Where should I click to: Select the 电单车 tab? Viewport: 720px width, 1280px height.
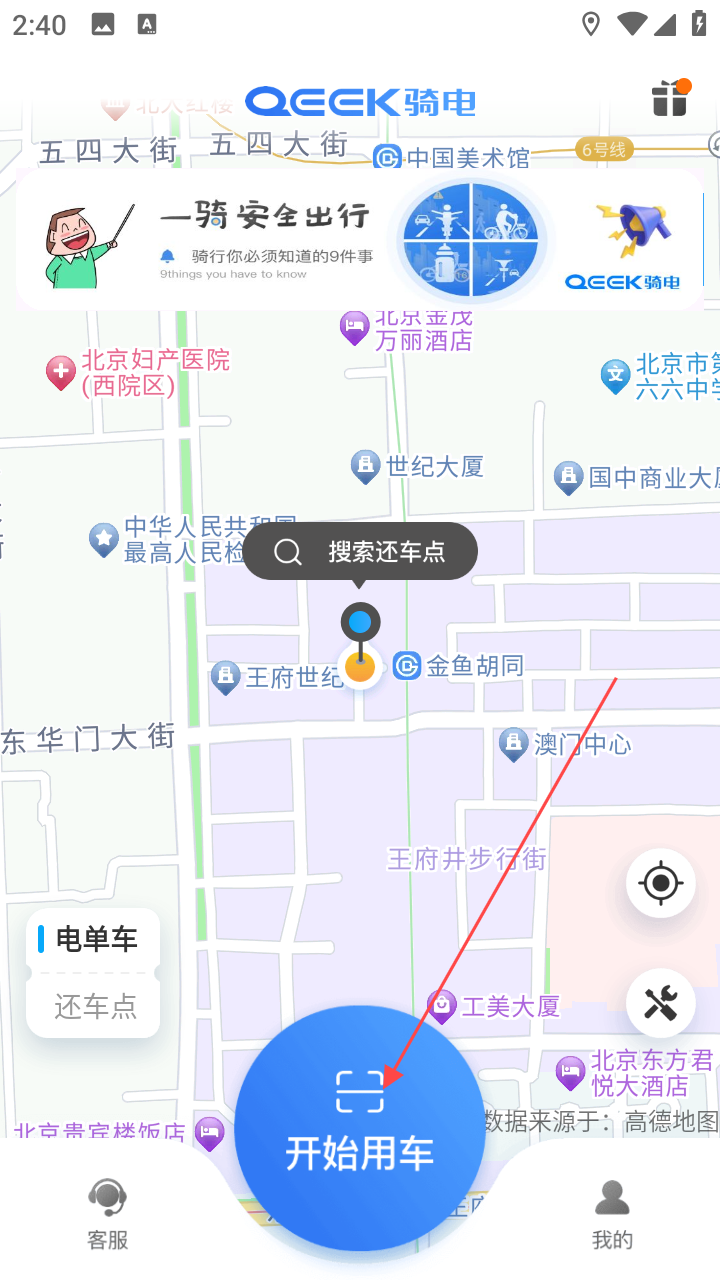point(94,939)
